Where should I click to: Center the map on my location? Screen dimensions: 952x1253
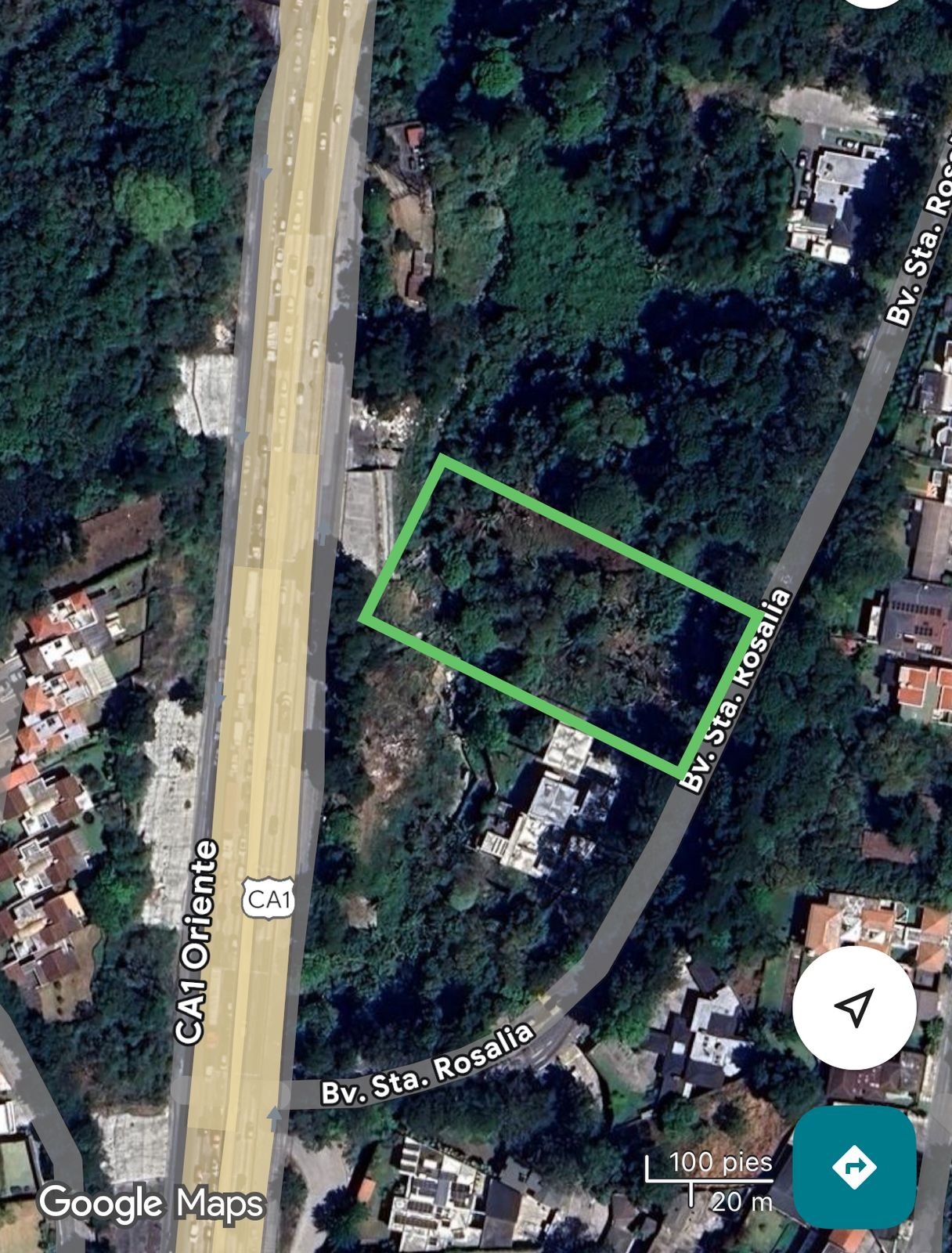click(x=854, y=1008)
